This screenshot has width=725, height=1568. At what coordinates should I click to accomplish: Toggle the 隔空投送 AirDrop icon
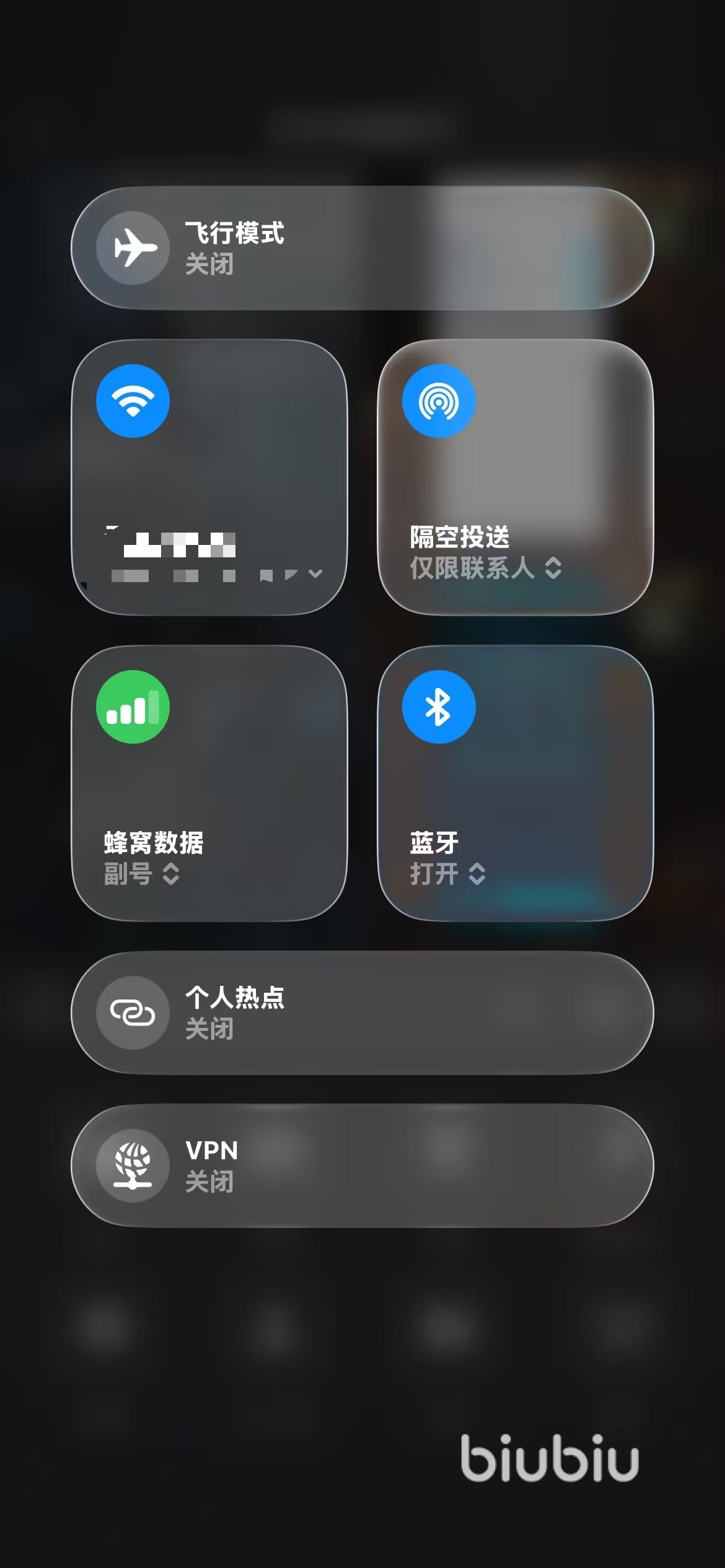[x=439, y=401]
